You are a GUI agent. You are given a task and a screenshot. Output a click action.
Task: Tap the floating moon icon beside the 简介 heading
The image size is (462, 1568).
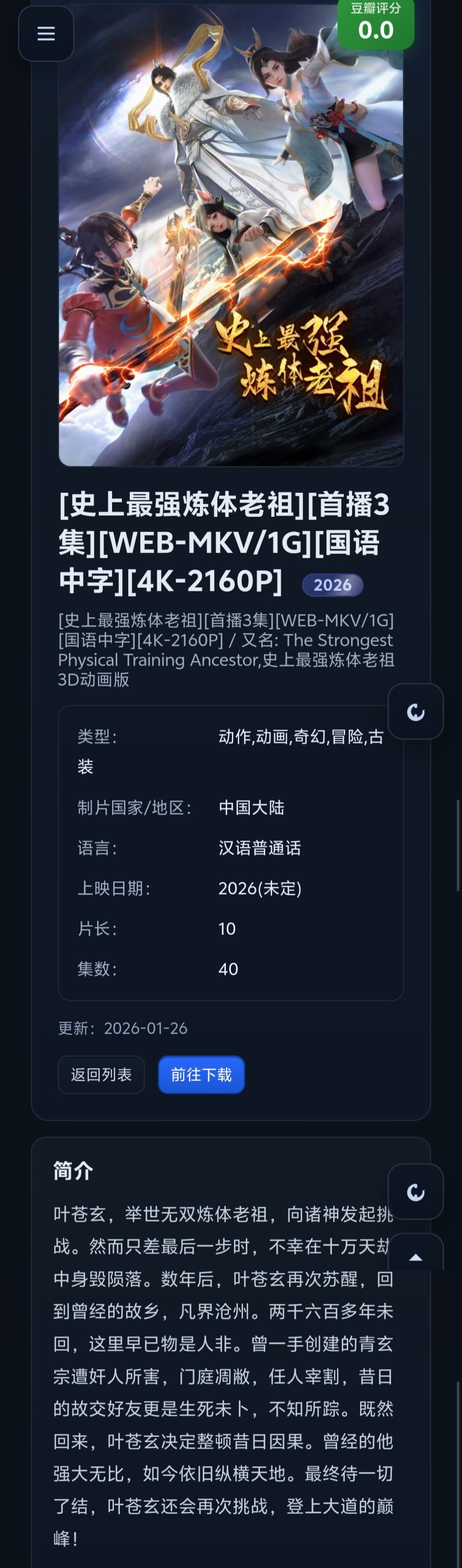click(x=416, y=1192)
